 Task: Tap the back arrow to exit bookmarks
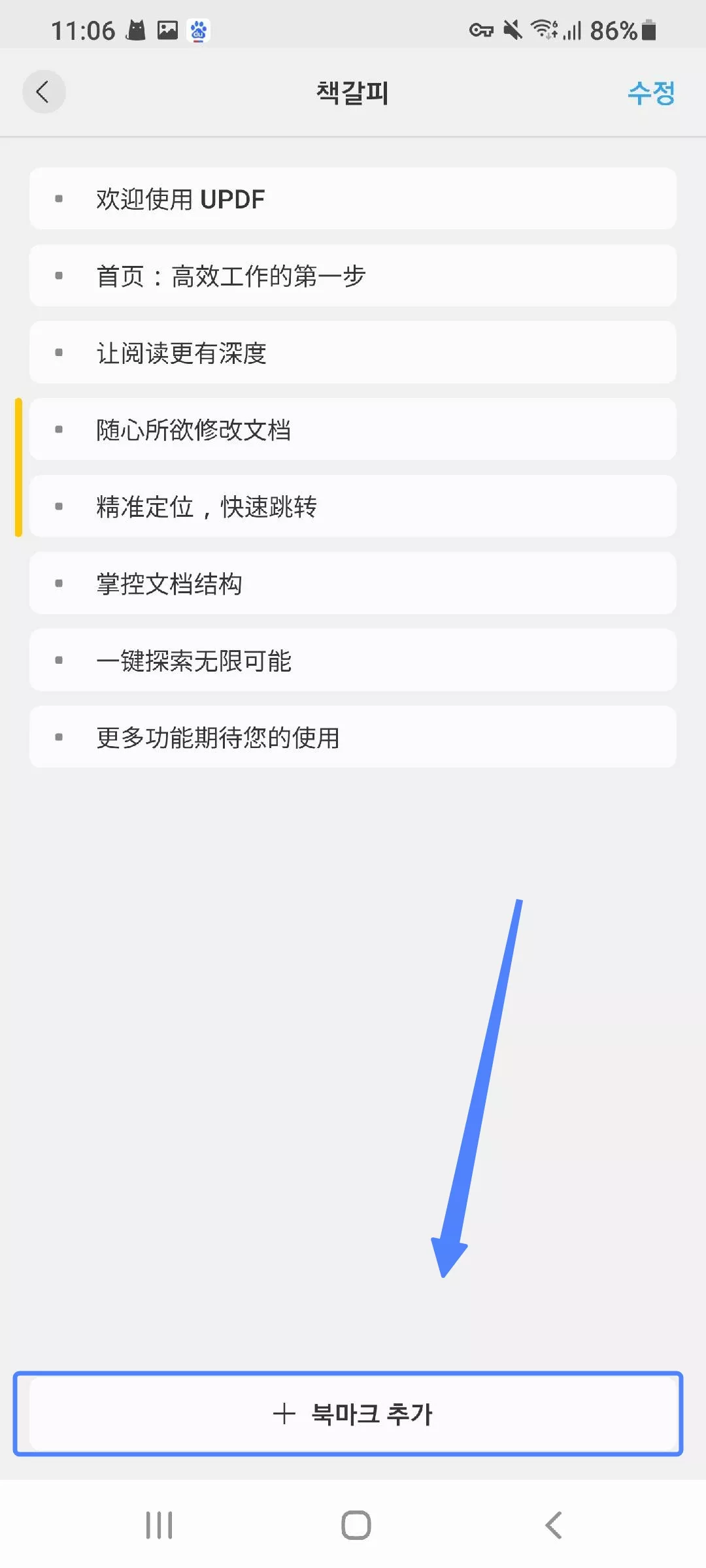click(44, 91)
